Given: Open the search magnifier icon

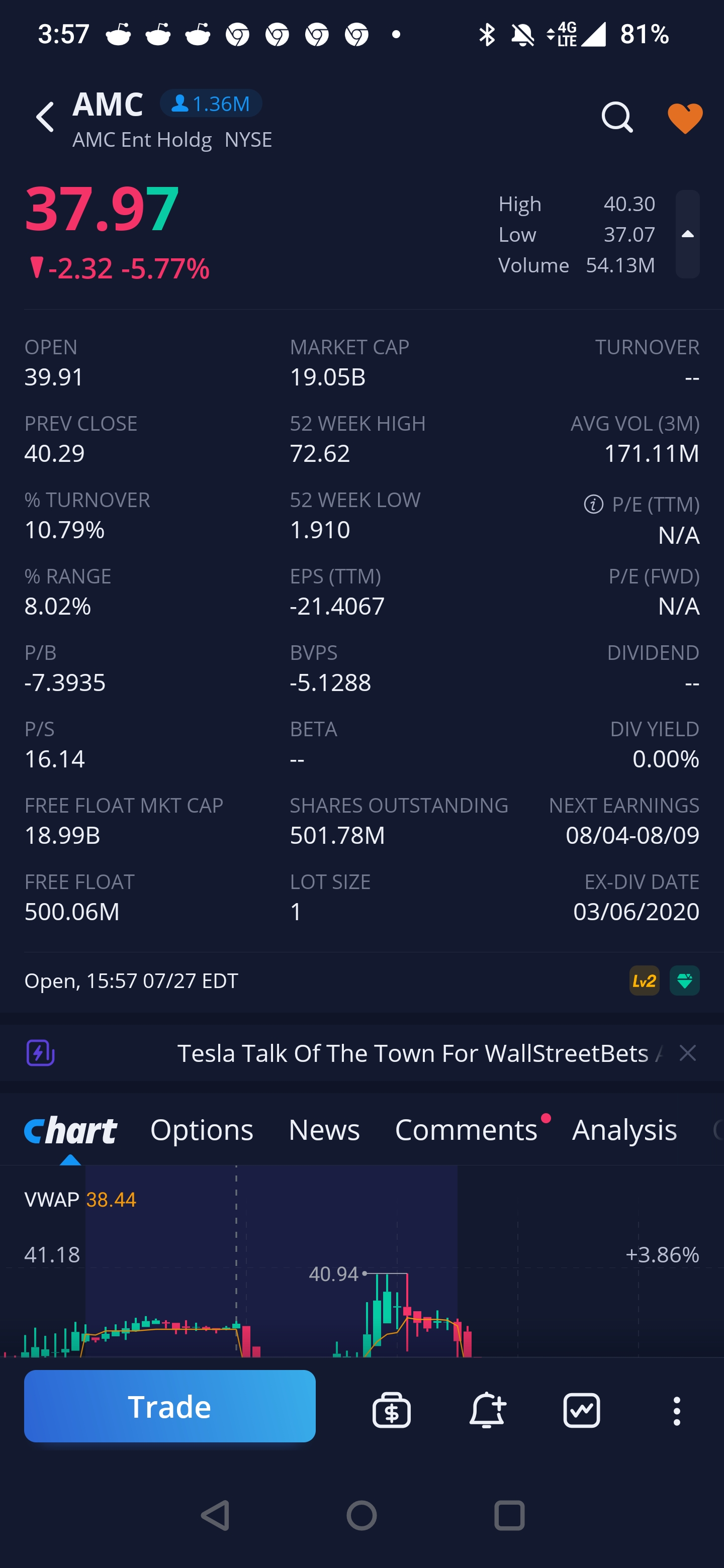Looking at the screenshot, I should coord(617,117).
